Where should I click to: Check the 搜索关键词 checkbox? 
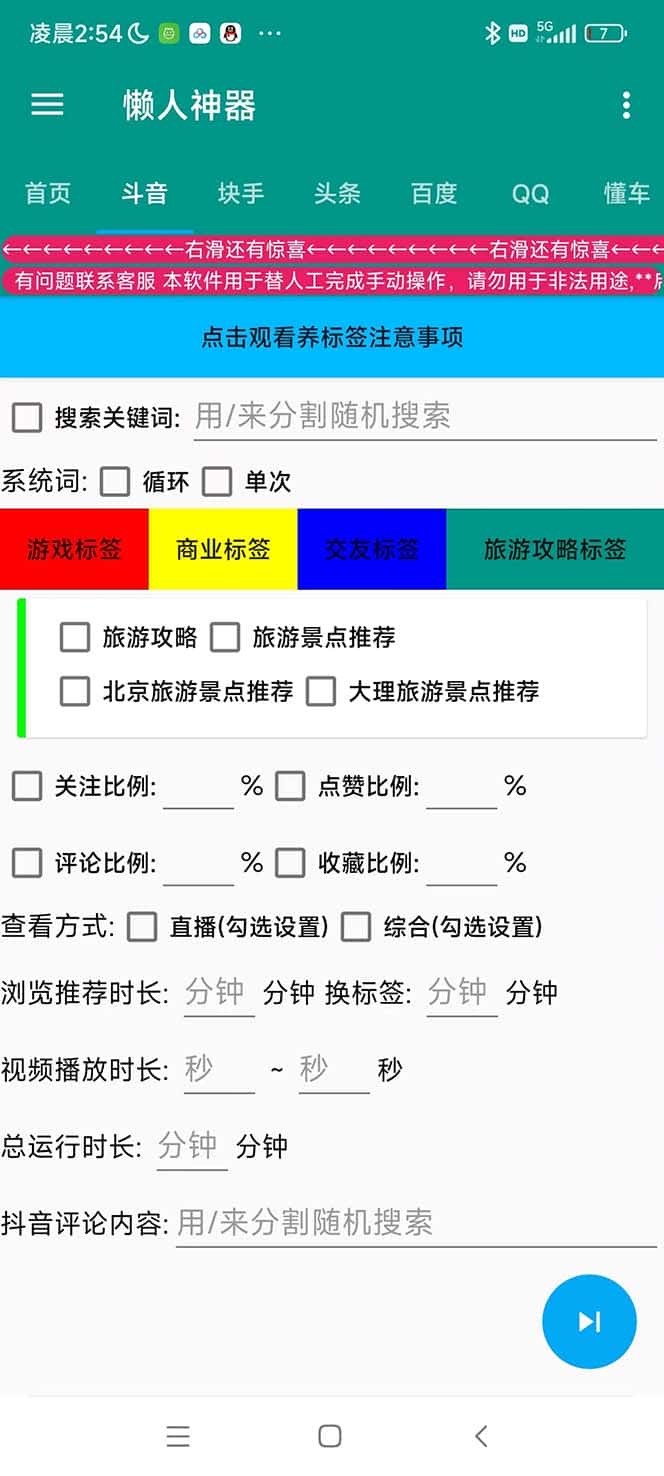27,417
